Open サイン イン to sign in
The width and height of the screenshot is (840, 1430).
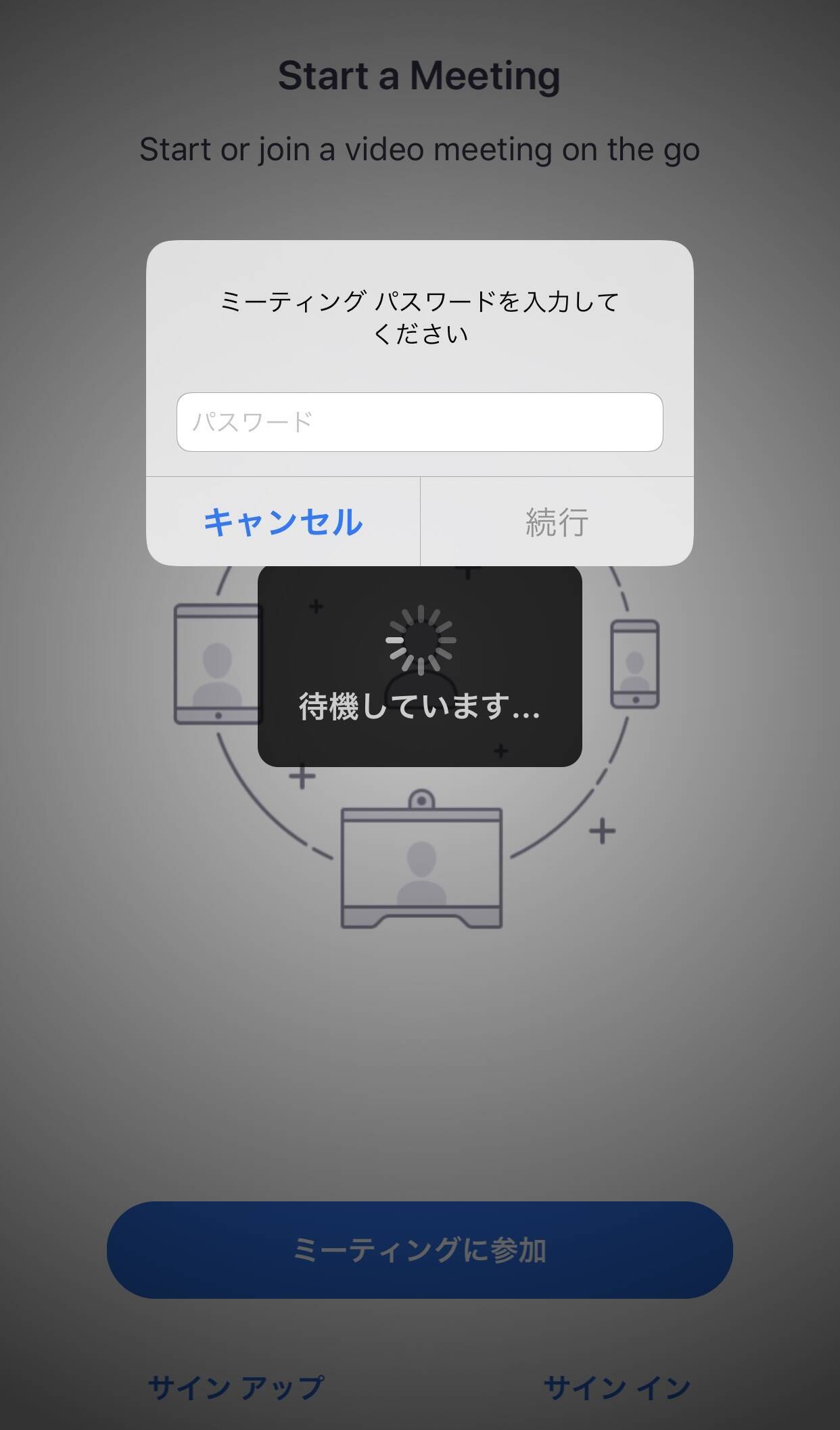pos(616,1387)
